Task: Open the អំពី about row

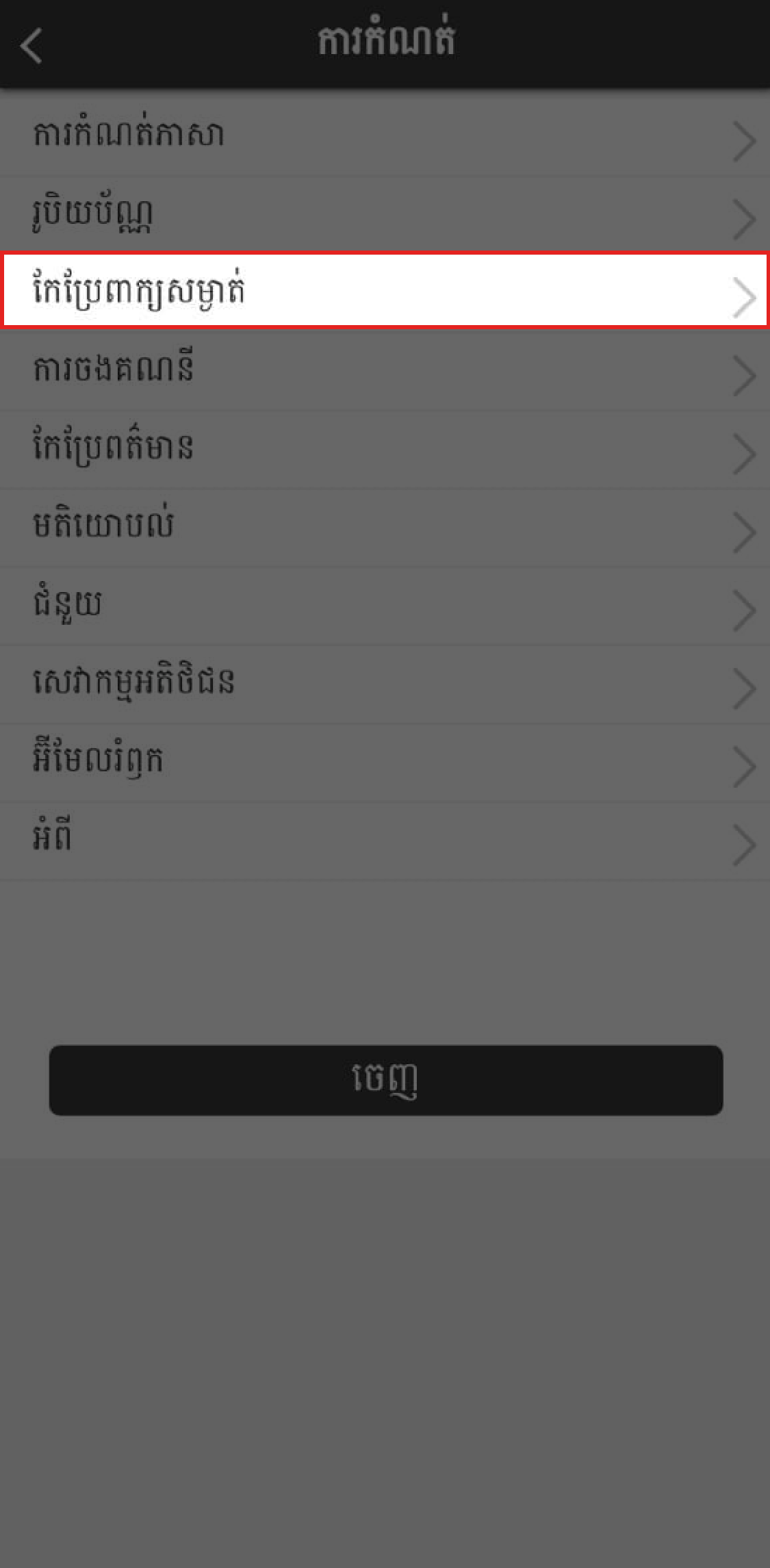Action: 385,841
